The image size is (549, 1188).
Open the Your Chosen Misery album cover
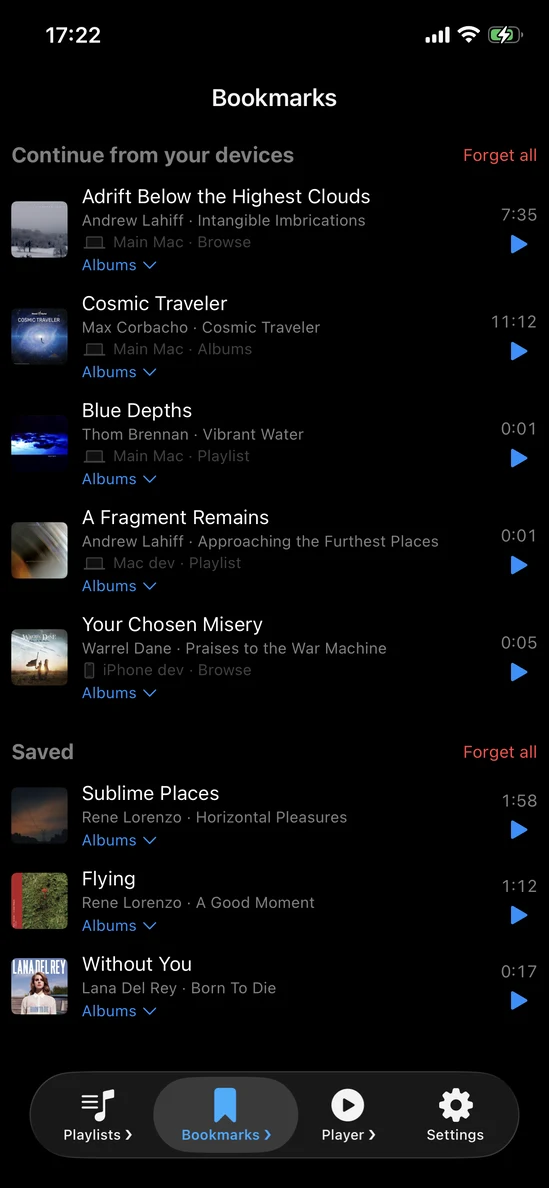pos(39,657)
